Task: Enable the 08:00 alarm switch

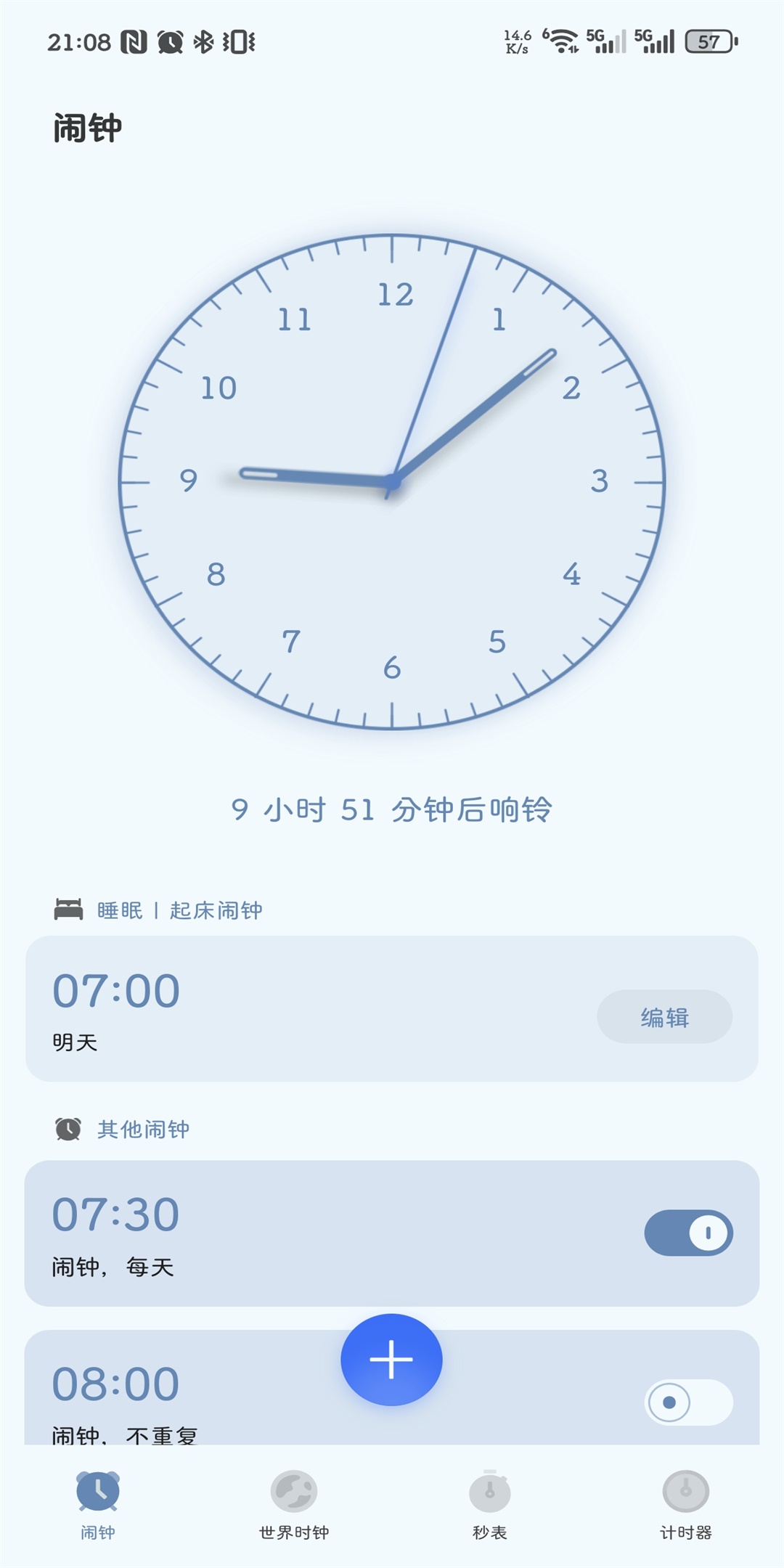Action: tap(688, 1402)
